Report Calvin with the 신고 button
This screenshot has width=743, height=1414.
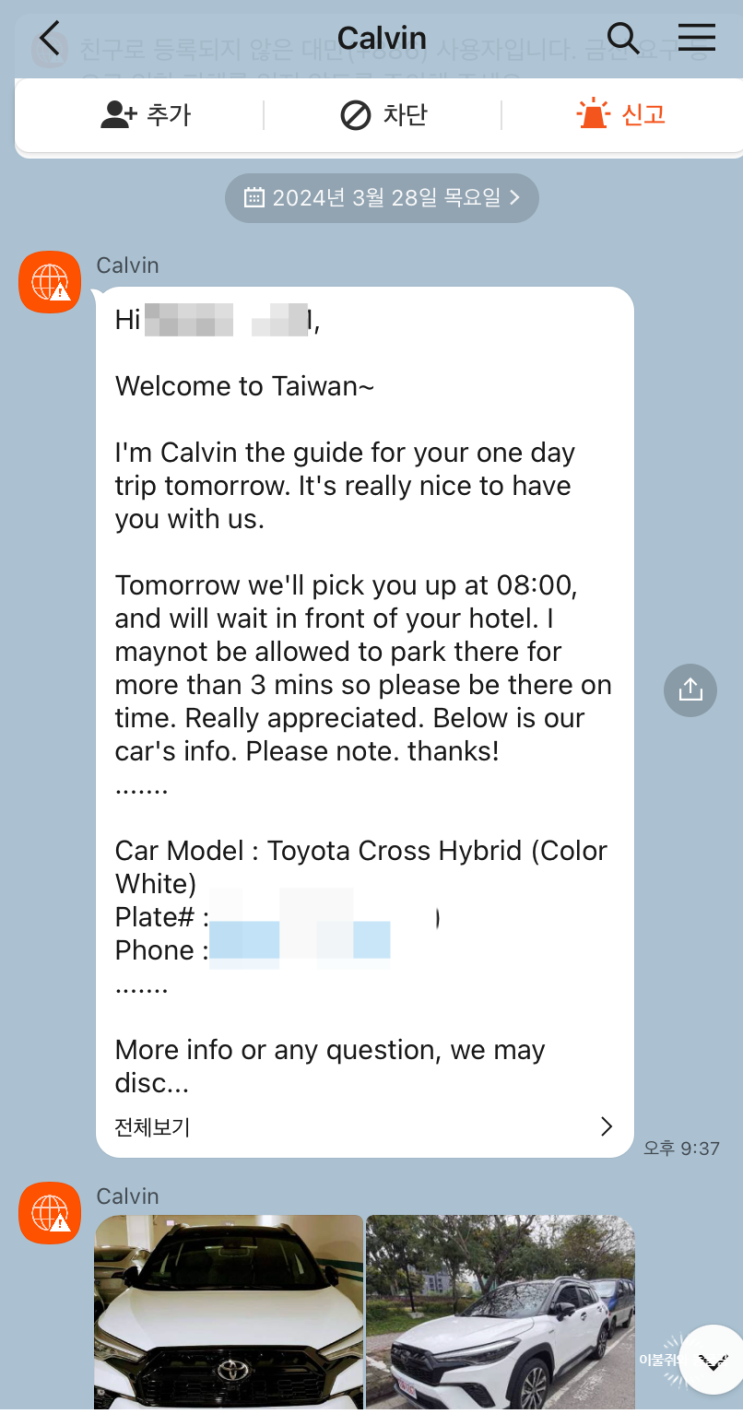click(x=621, y=115)
